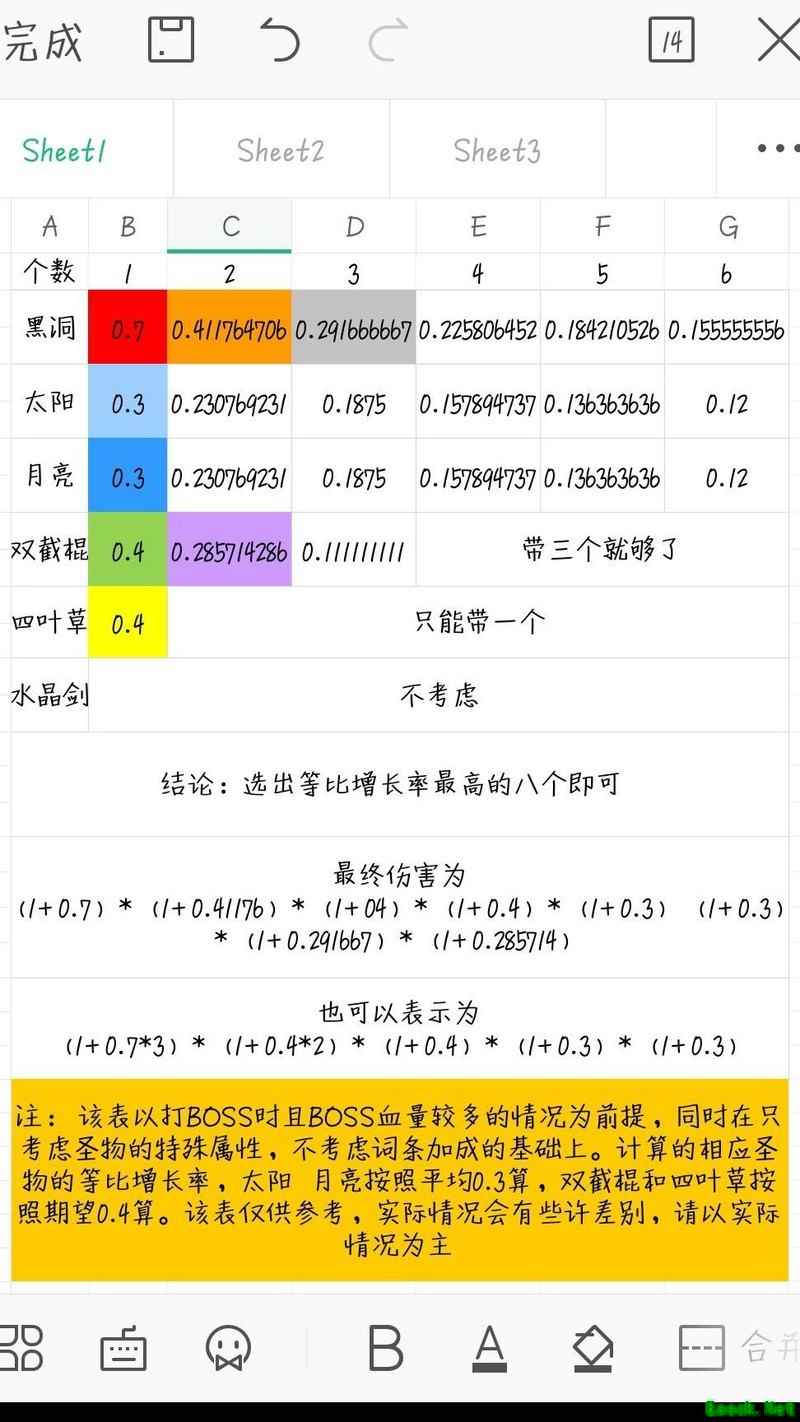Switch to the Sheet2 tab
The image size is (800, 1422).
[281, 151]
